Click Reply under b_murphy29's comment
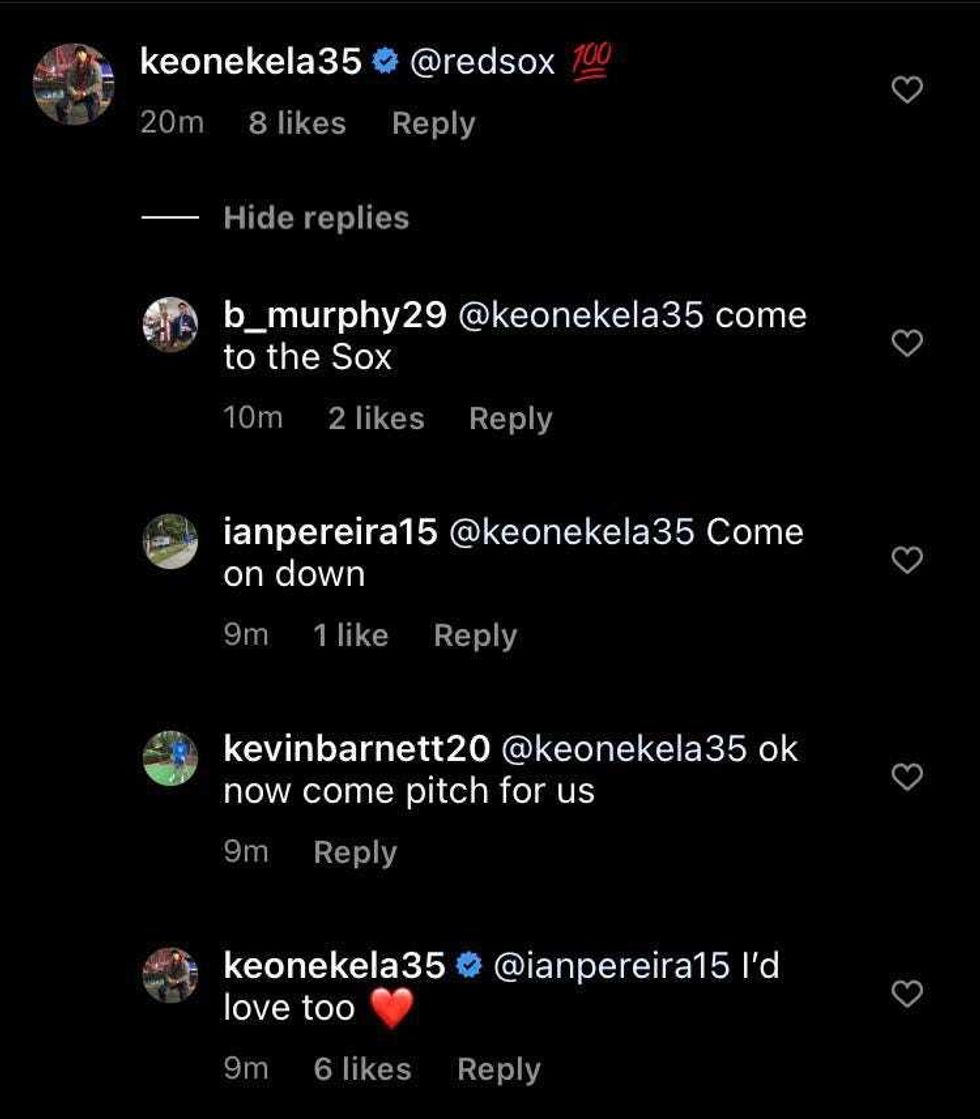Viewport: 980px width, 1119px height. pyautogui.click(x=510, y=418)
